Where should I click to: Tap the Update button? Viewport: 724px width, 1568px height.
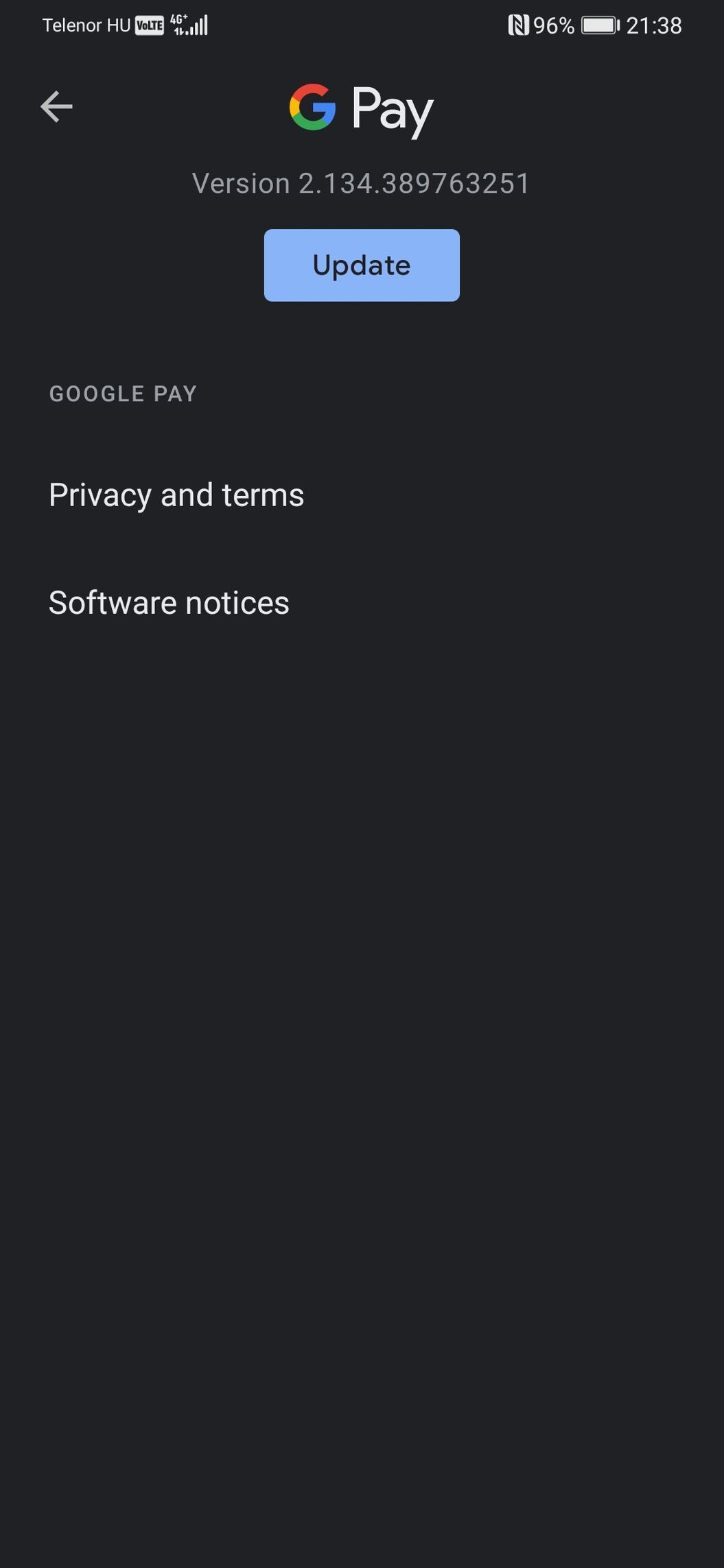pos(362,265)
